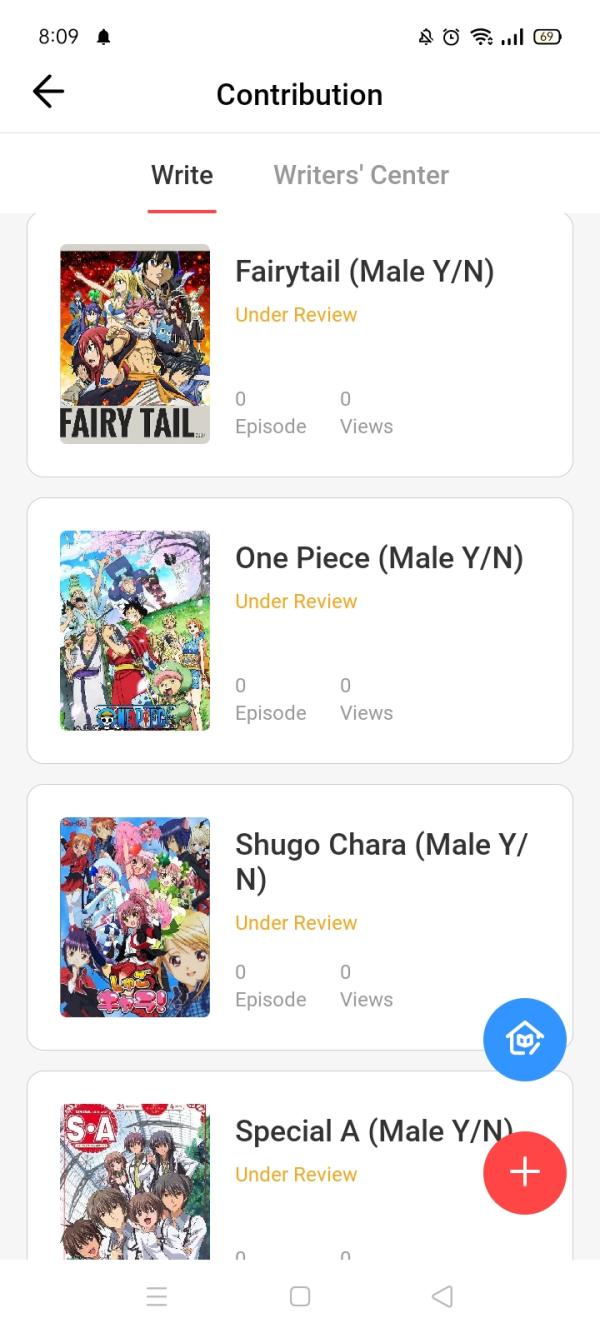Open recent apps from the navigation bar
Screen dimensions: 600x1333
tap(157, 1297)
